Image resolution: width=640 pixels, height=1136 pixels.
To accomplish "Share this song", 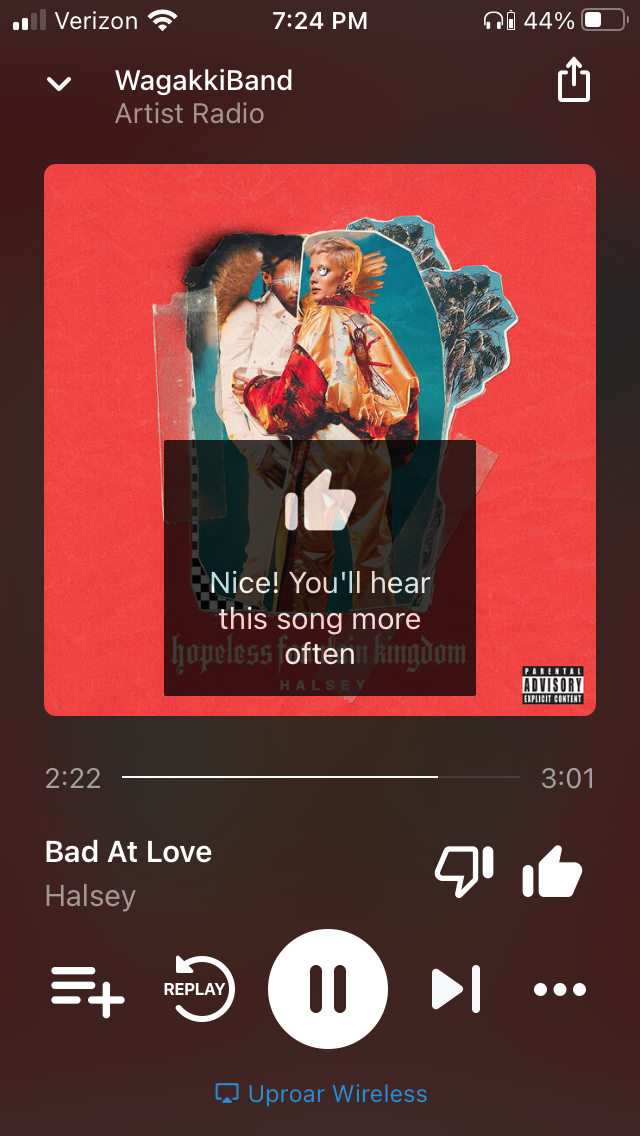I will (573, 80).
